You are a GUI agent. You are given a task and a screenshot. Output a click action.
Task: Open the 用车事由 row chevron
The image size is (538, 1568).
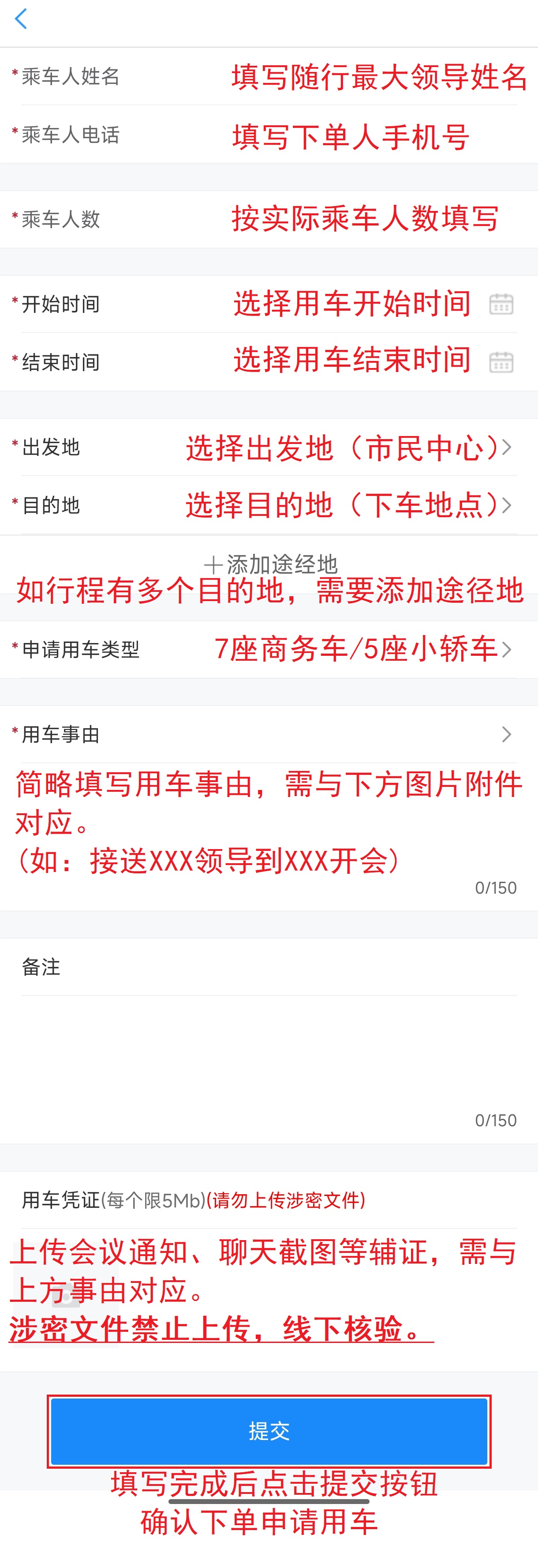click(506, 734)
